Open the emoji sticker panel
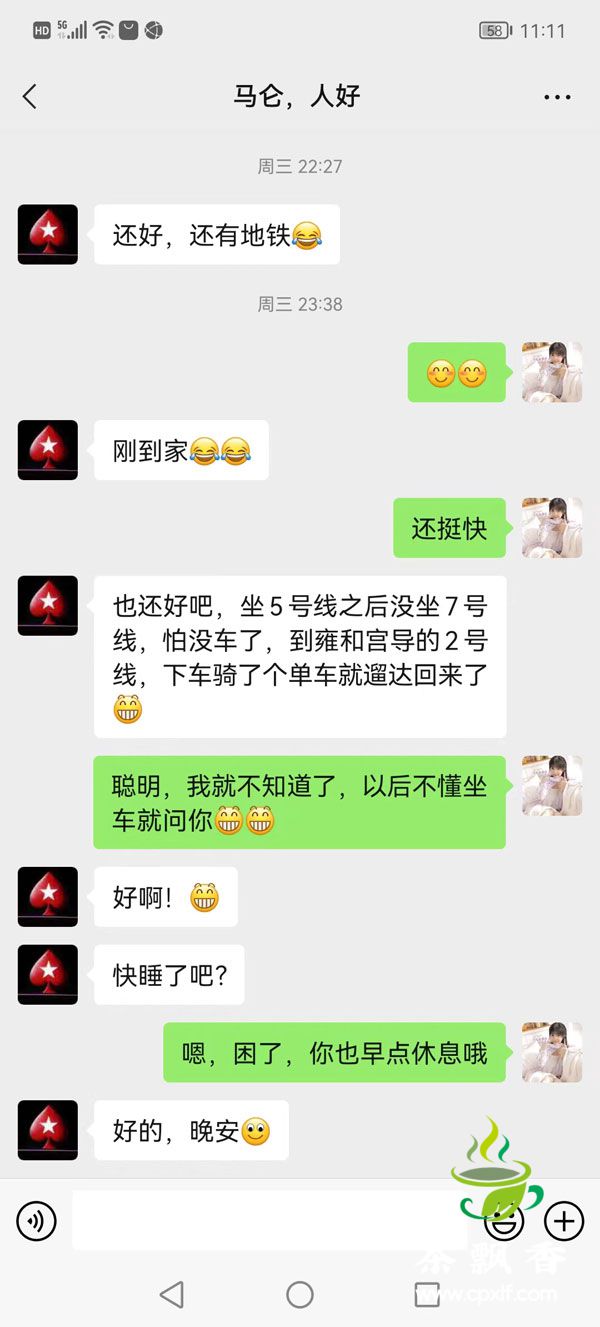 tap(503, 1220)
